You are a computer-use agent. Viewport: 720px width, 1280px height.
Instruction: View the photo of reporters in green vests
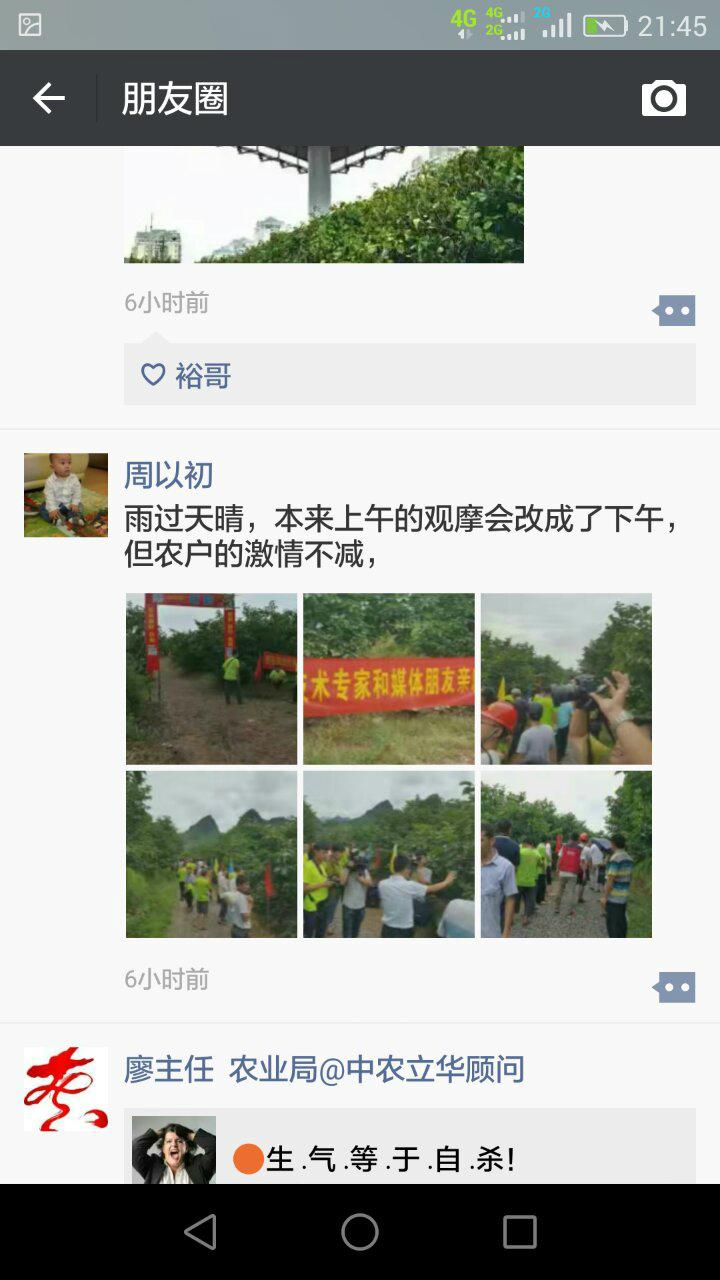[x=389, y=854]
